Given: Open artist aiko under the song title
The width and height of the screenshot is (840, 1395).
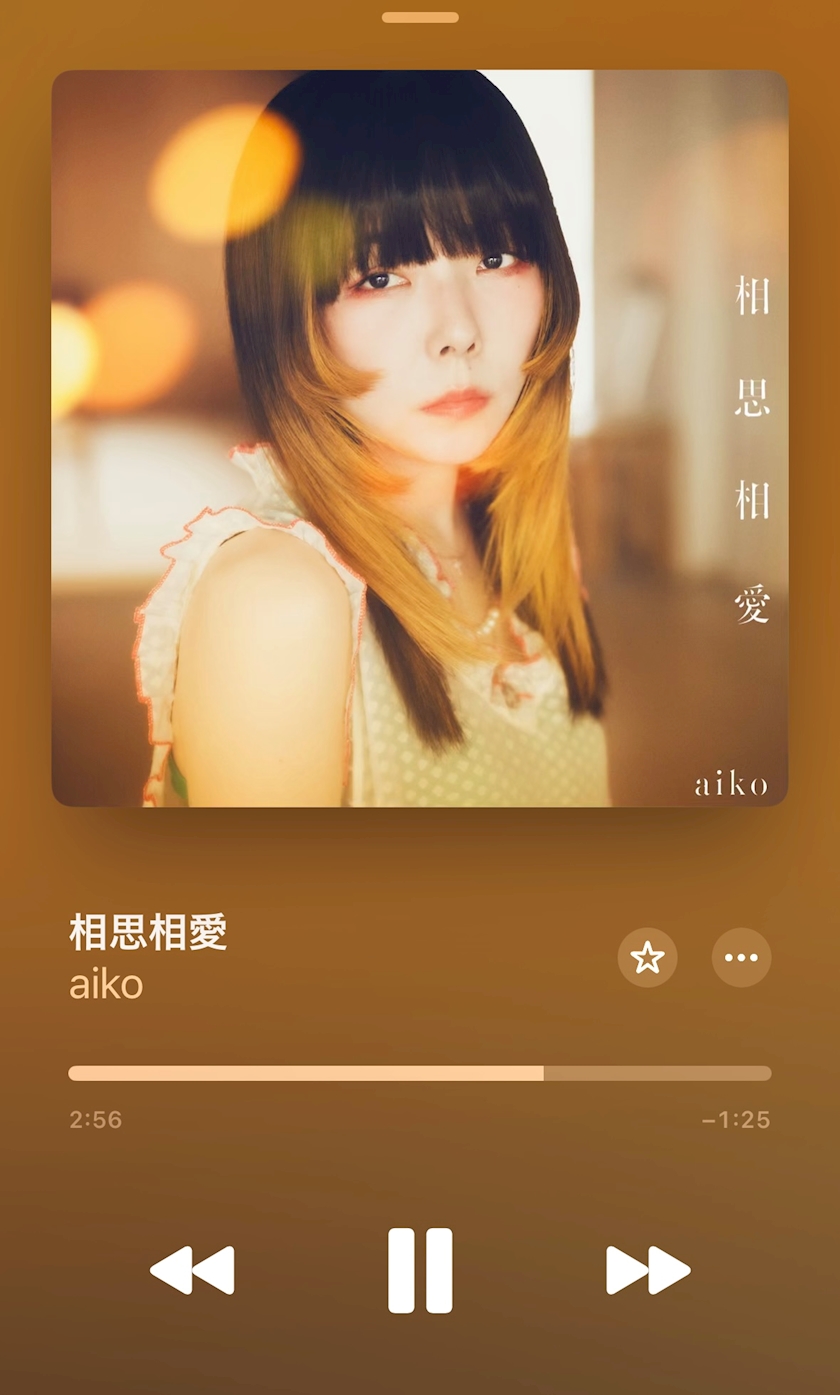Looking at the screenshot, I should point(106,985).
